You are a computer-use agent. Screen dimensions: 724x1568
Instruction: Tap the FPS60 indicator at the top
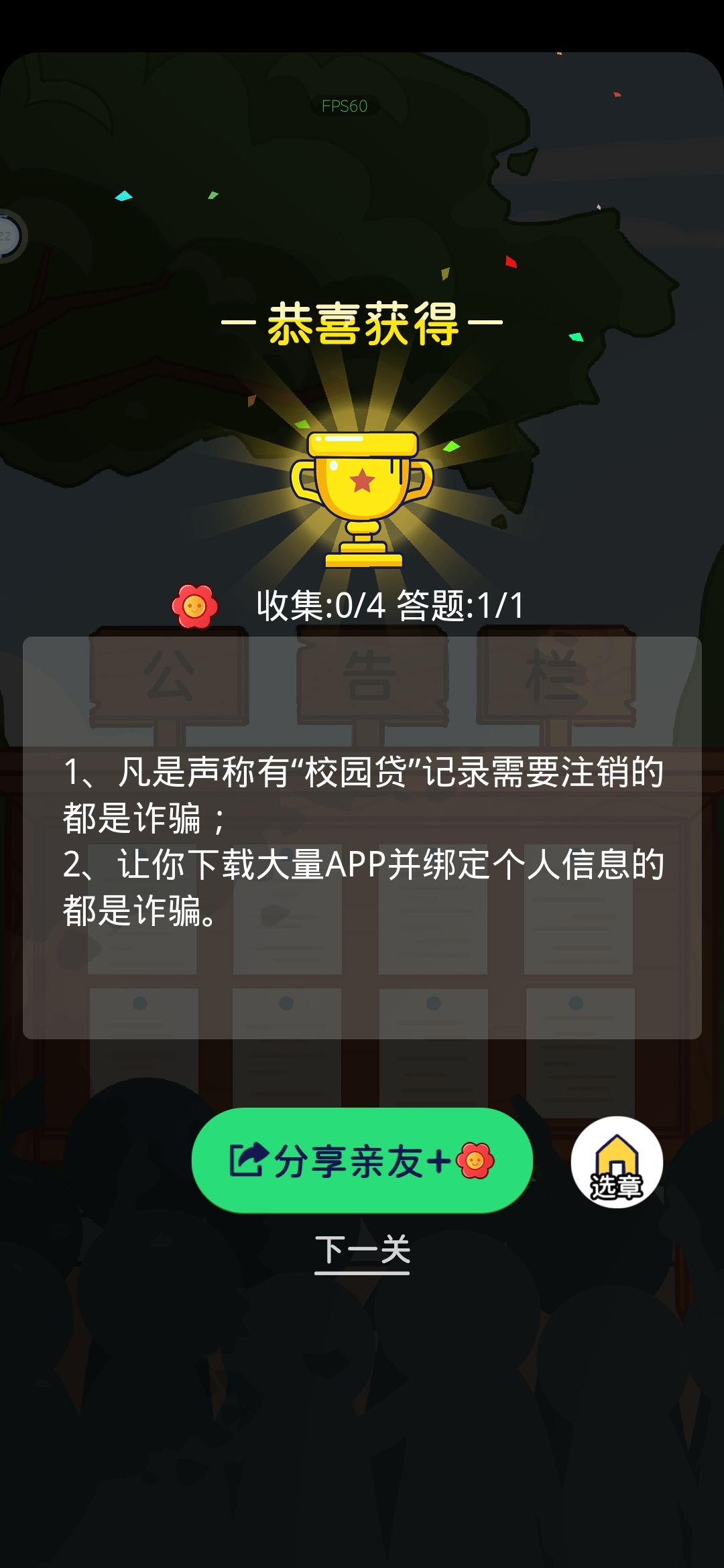[345, 105]
